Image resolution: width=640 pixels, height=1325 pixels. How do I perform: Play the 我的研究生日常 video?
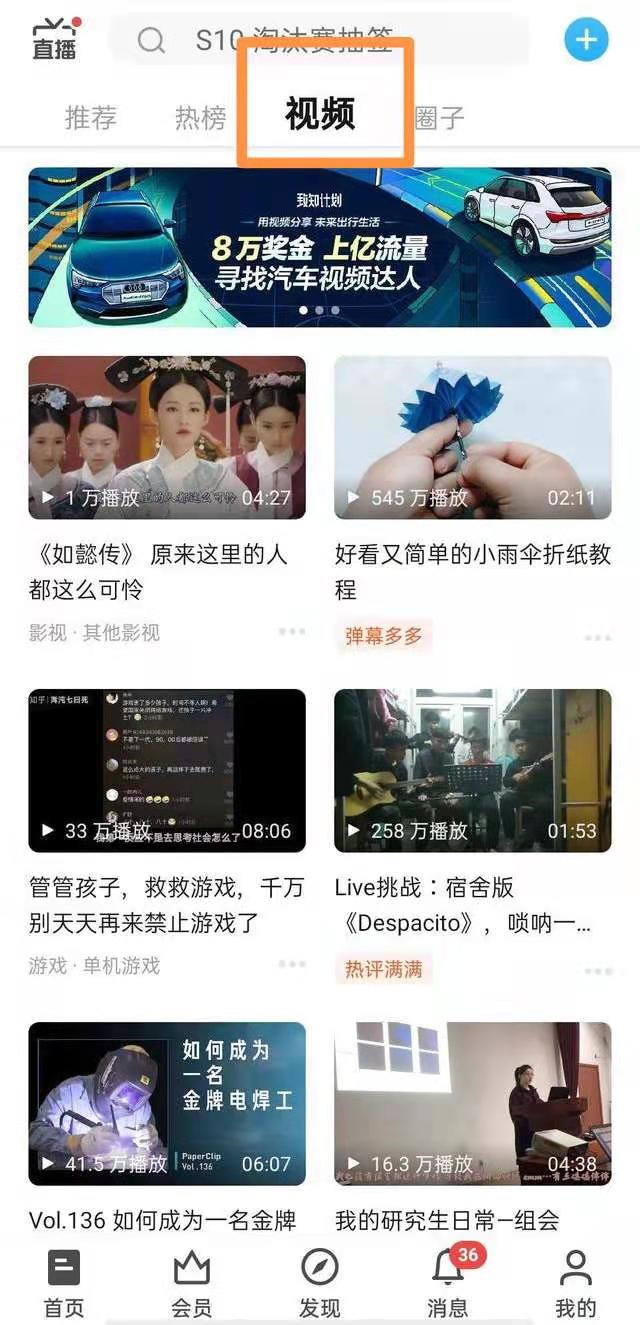[x=473, y=1103]
